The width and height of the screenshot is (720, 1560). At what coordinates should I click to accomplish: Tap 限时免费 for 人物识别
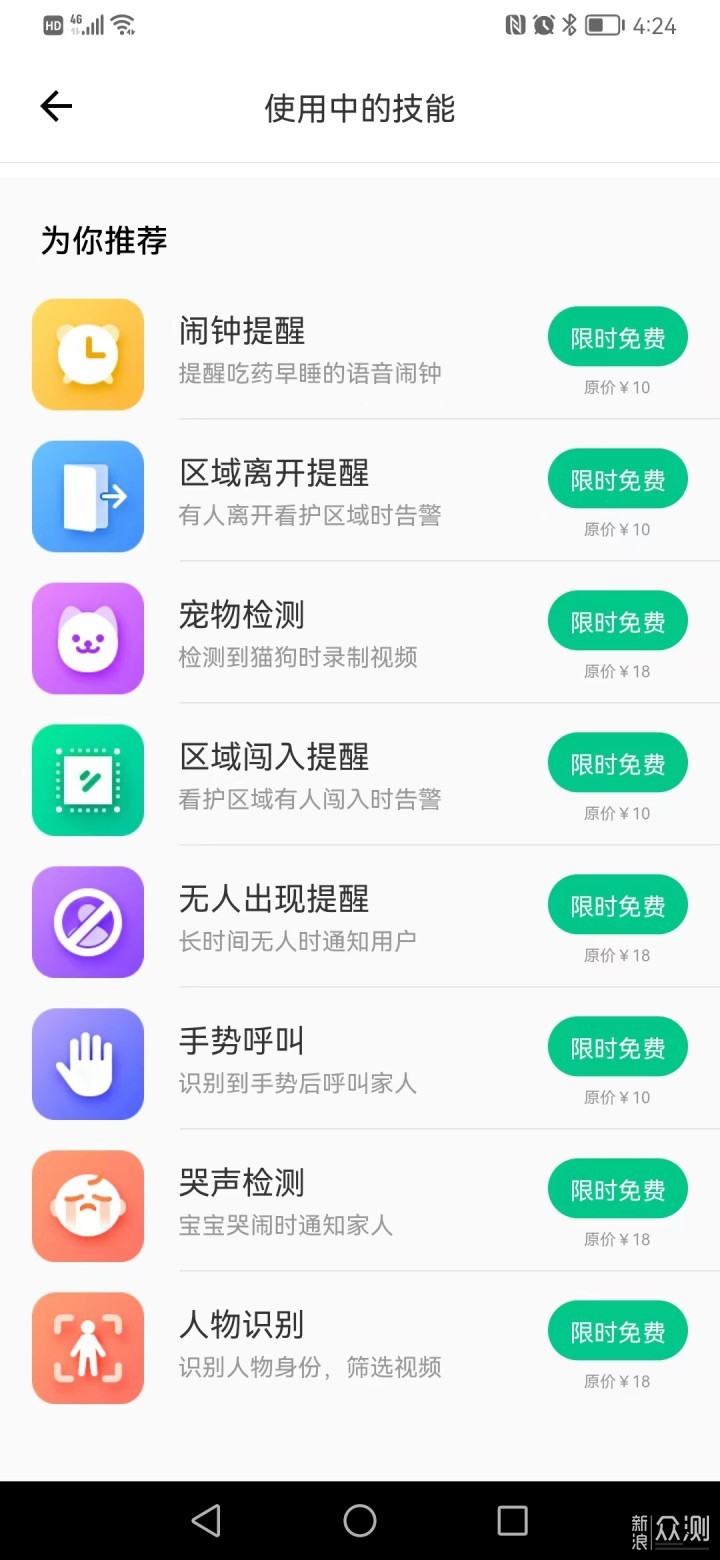[618, 1332]
